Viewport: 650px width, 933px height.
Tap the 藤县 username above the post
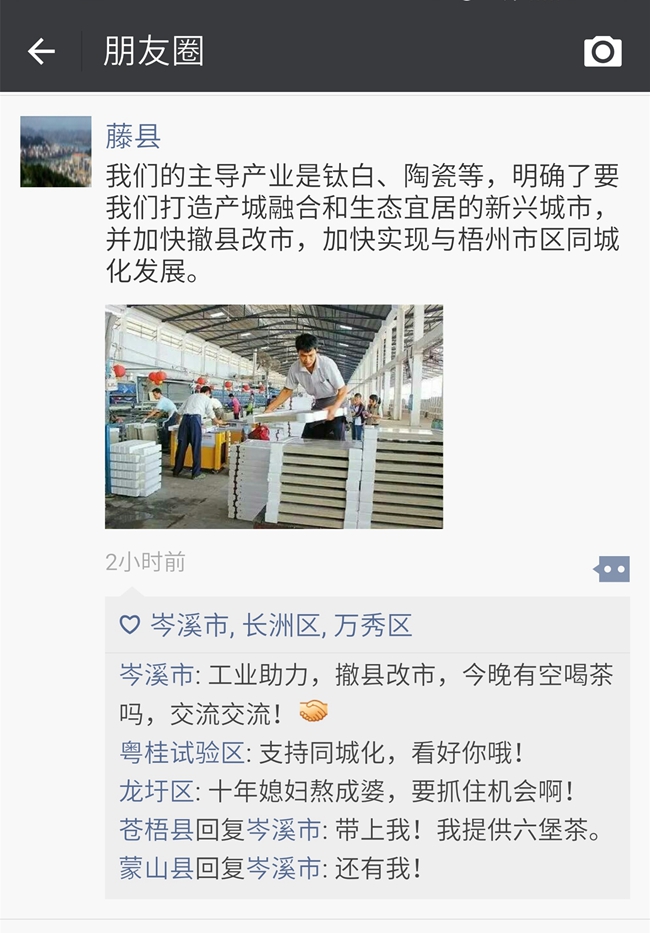[133, 136]
